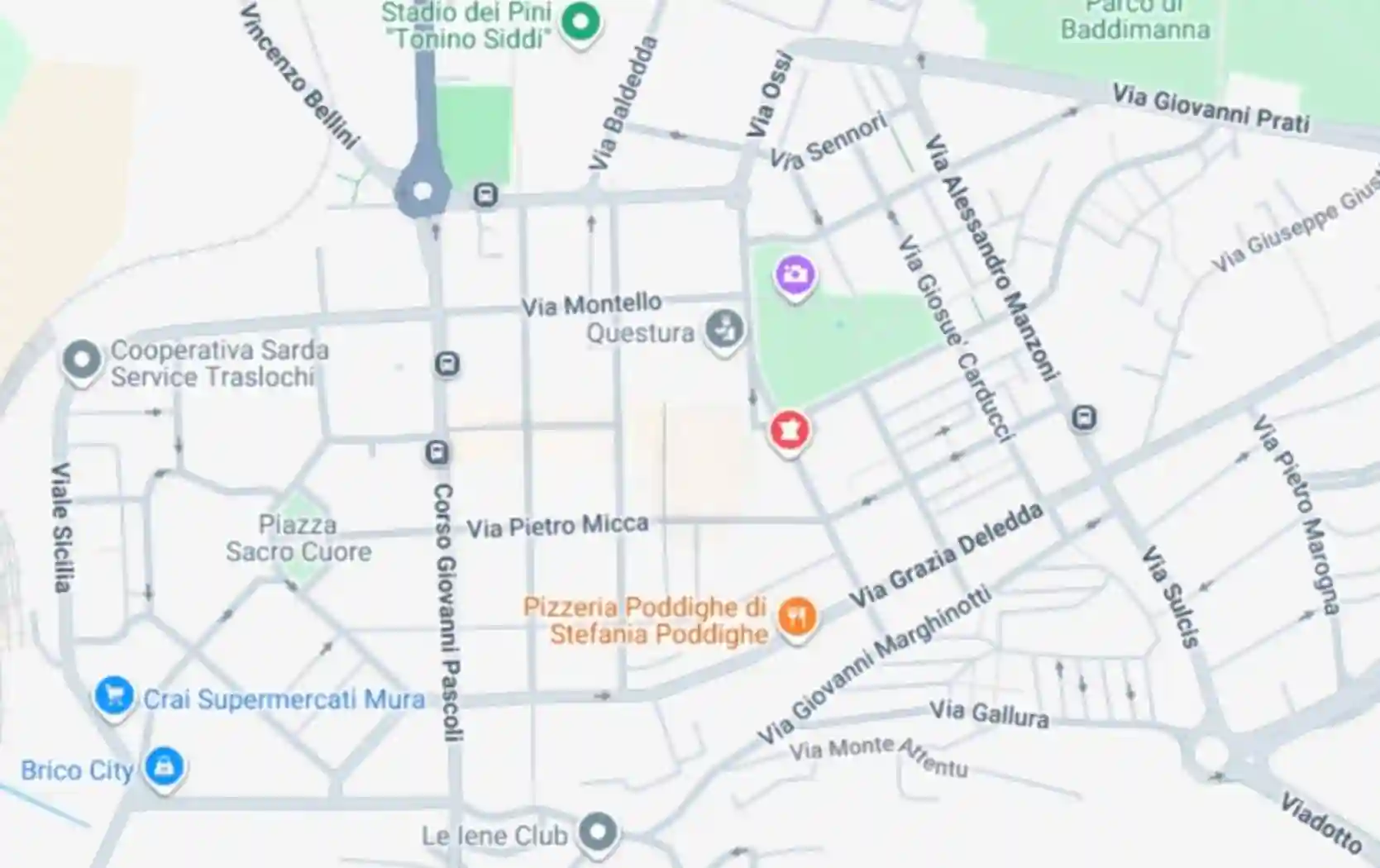Open the red marker below the park
The height and width of the screenshot is (868, 1380).
point(790,431)
